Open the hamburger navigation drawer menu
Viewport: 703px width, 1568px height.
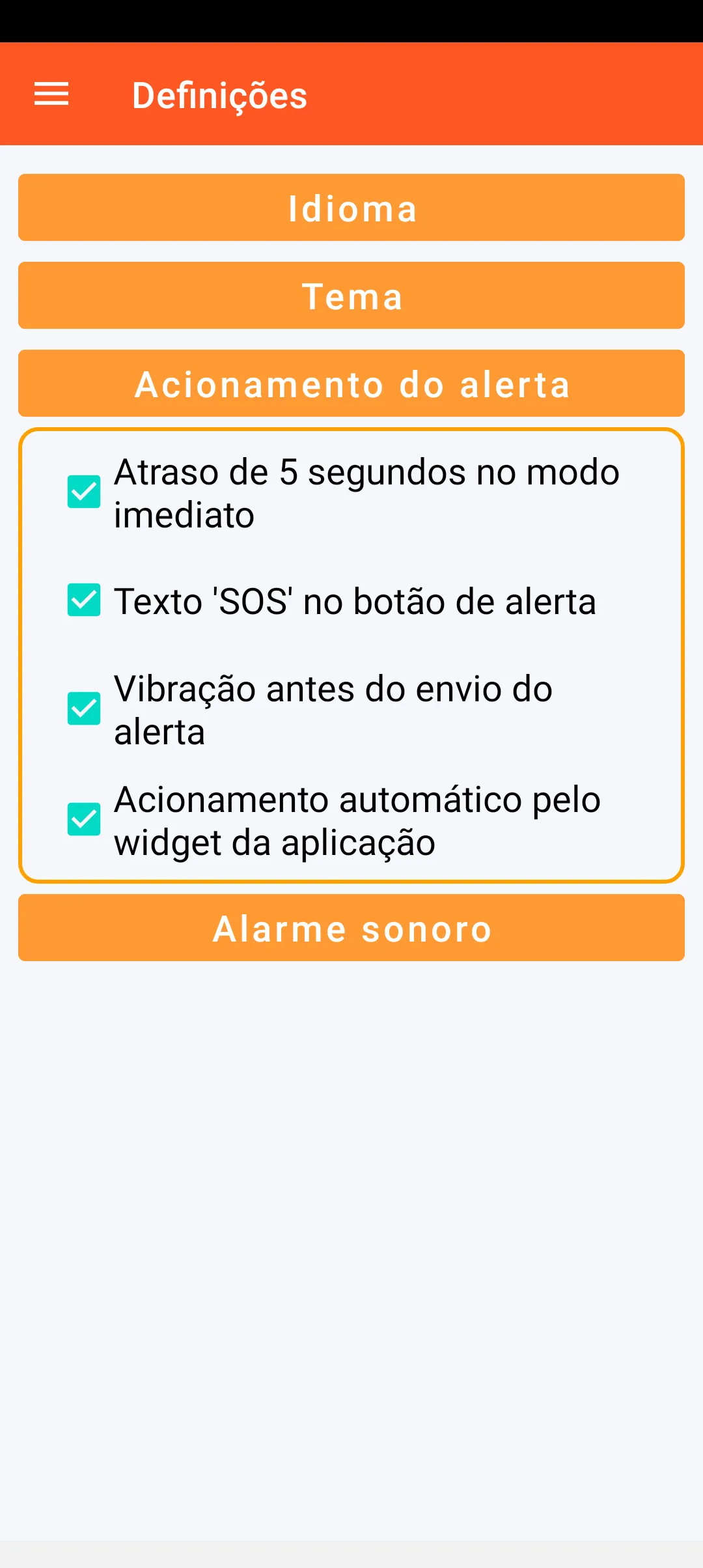point(51,94)
